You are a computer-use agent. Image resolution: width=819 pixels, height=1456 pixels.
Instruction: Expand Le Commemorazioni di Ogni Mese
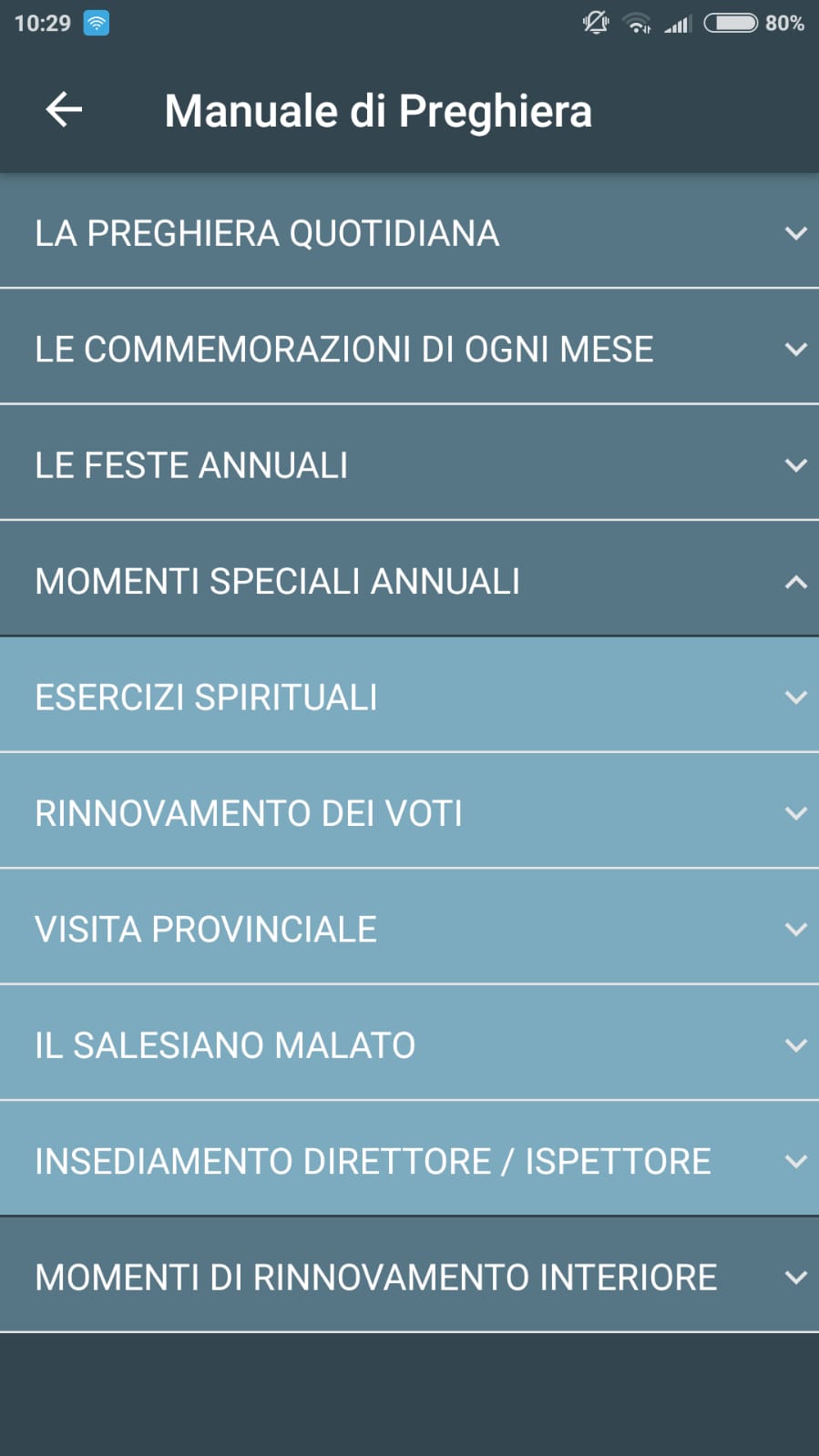click(x=409, y=349)
